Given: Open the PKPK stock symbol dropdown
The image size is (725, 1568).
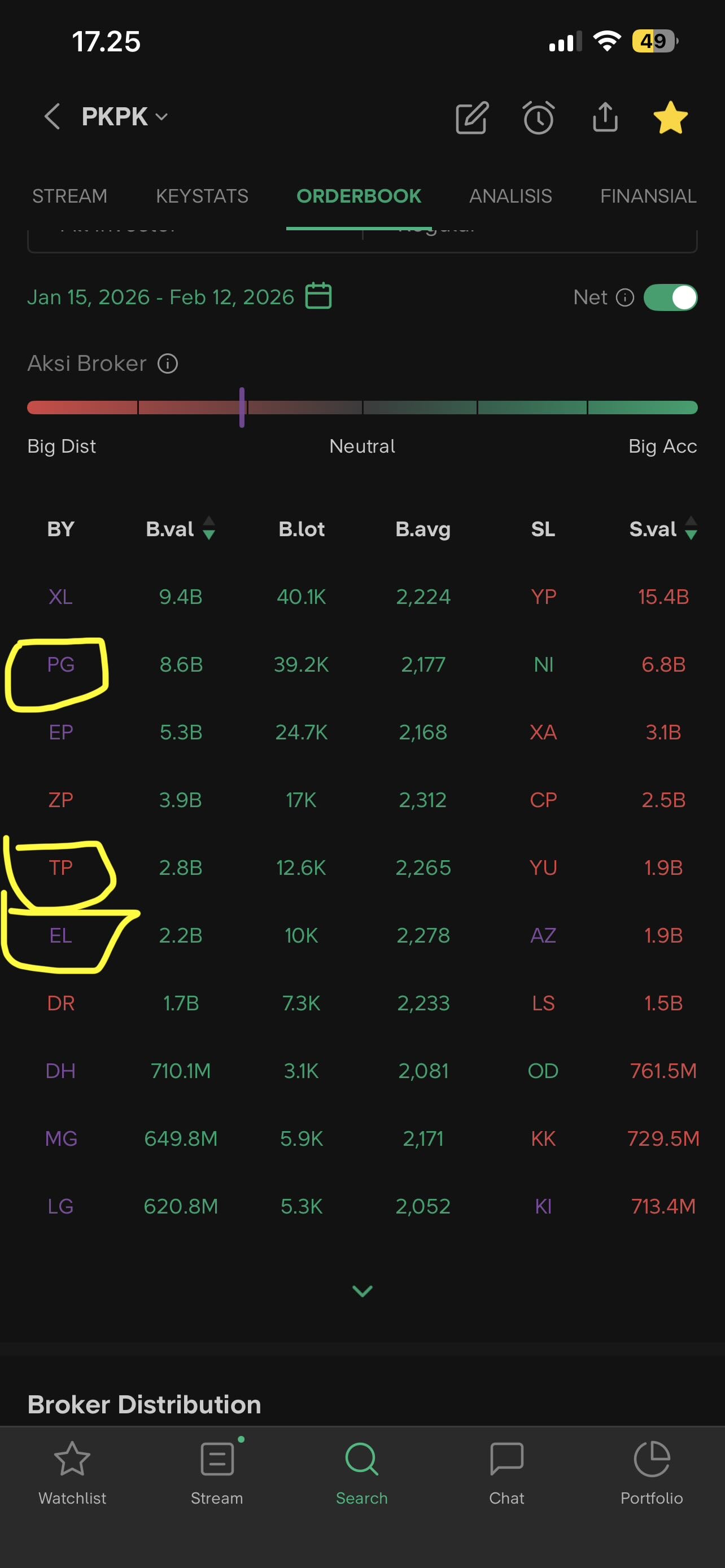Looking at the screenshot, I should [x=125, y=116].
